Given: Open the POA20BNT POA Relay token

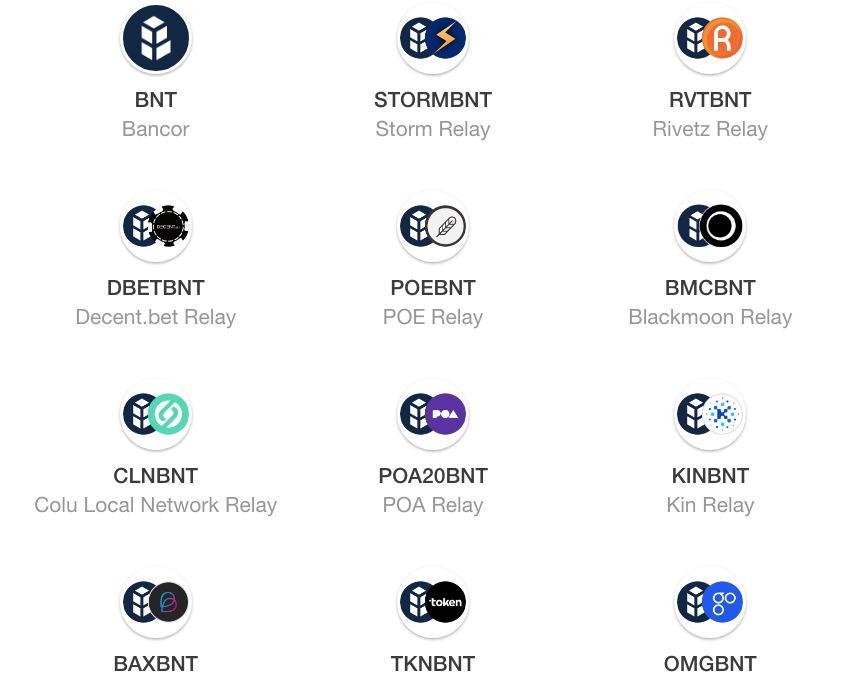Looking at the screenshot, I should point(432,415).
